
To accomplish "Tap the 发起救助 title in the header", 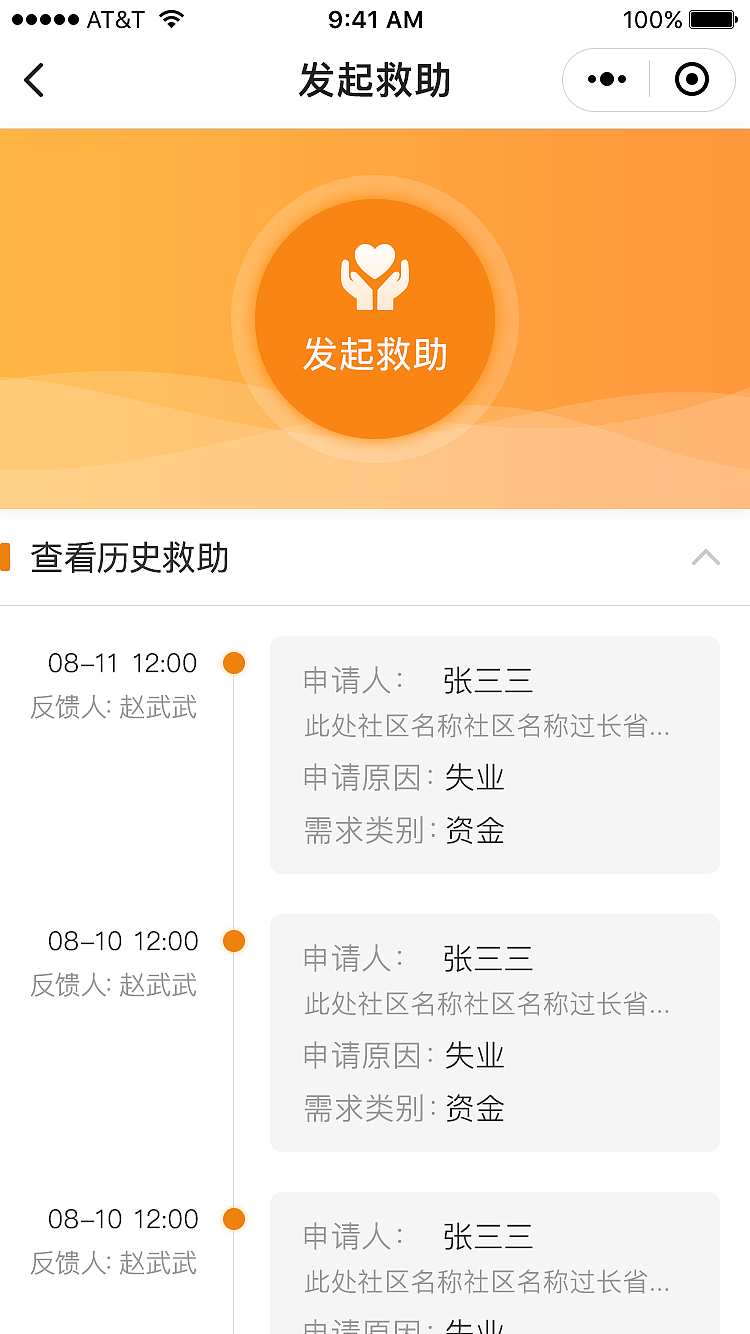I will 374,80.
